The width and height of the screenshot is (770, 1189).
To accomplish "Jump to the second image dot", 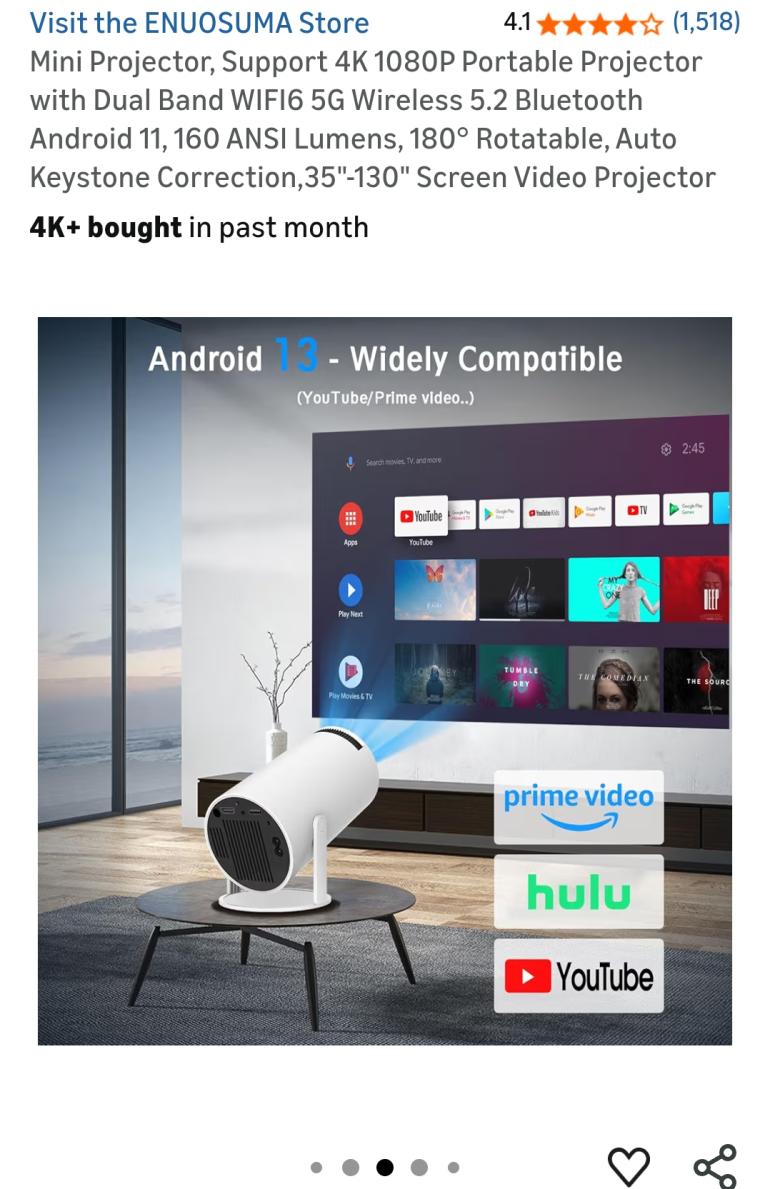I will (350, 1167).
